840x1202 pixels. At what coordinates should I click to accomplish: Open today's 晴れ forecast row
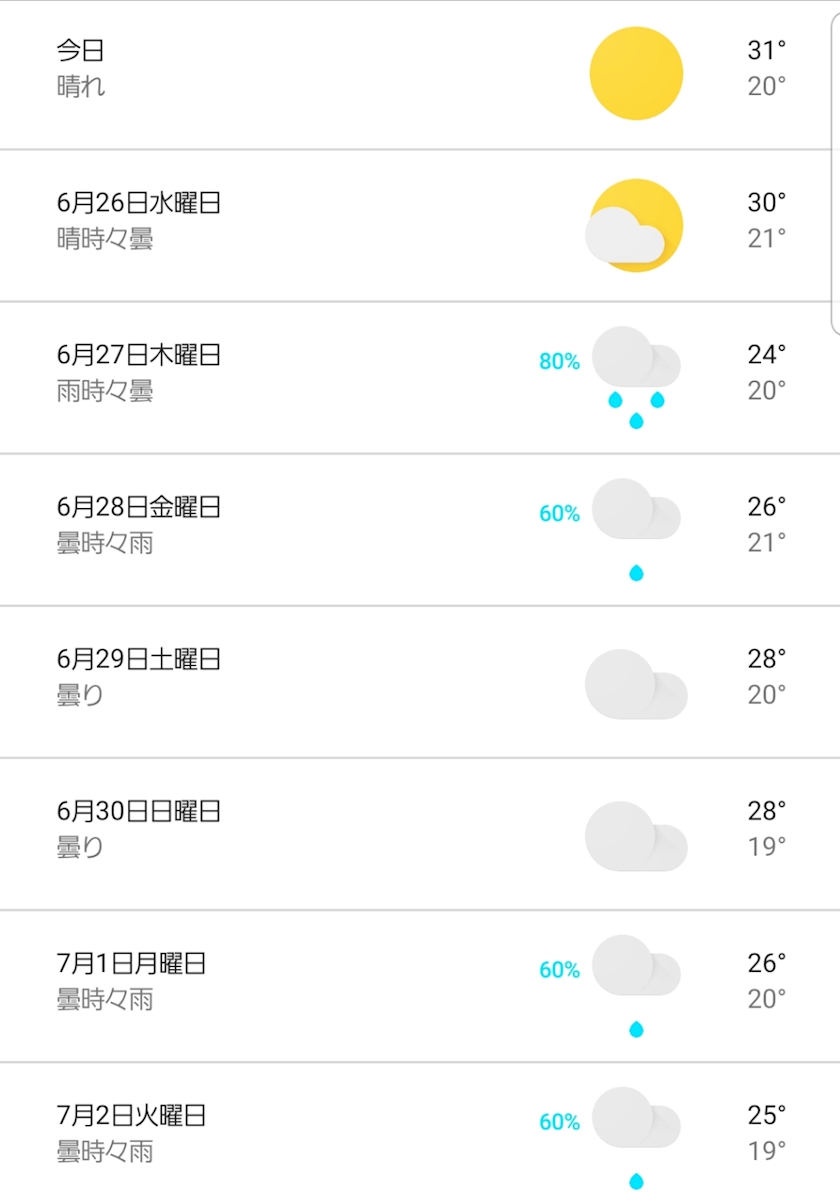pyautogui.click(x=420, y=75)
